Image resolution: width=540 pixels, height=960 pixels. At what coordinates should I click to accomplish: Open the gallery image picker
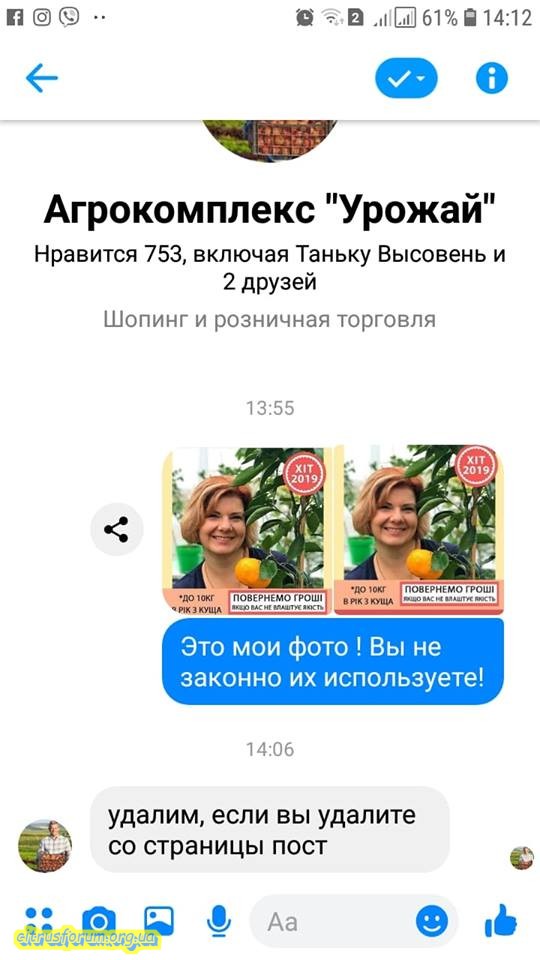click(159, 921)
